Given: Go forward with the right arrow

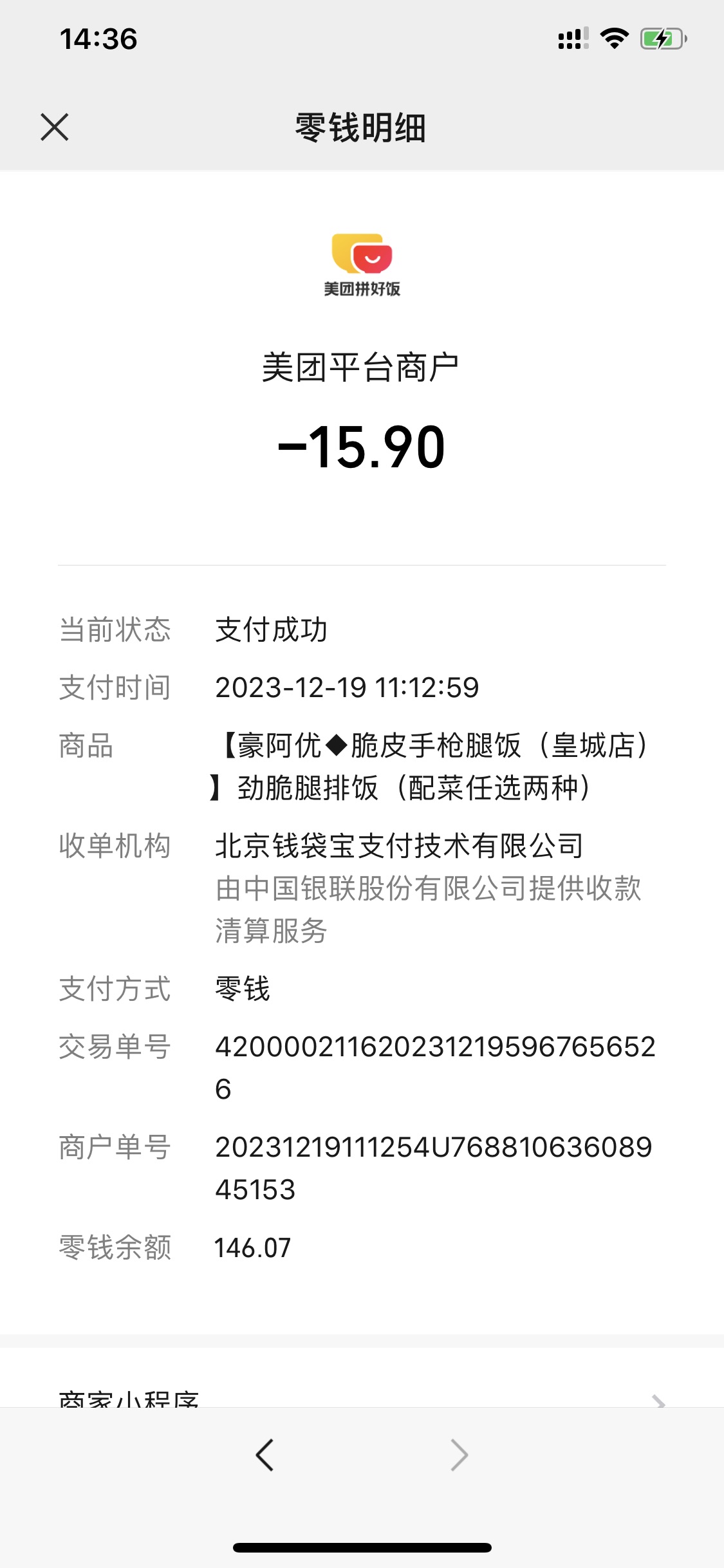Looking at the screenshot, I should pyautogui.click(x=459, y=1455).
